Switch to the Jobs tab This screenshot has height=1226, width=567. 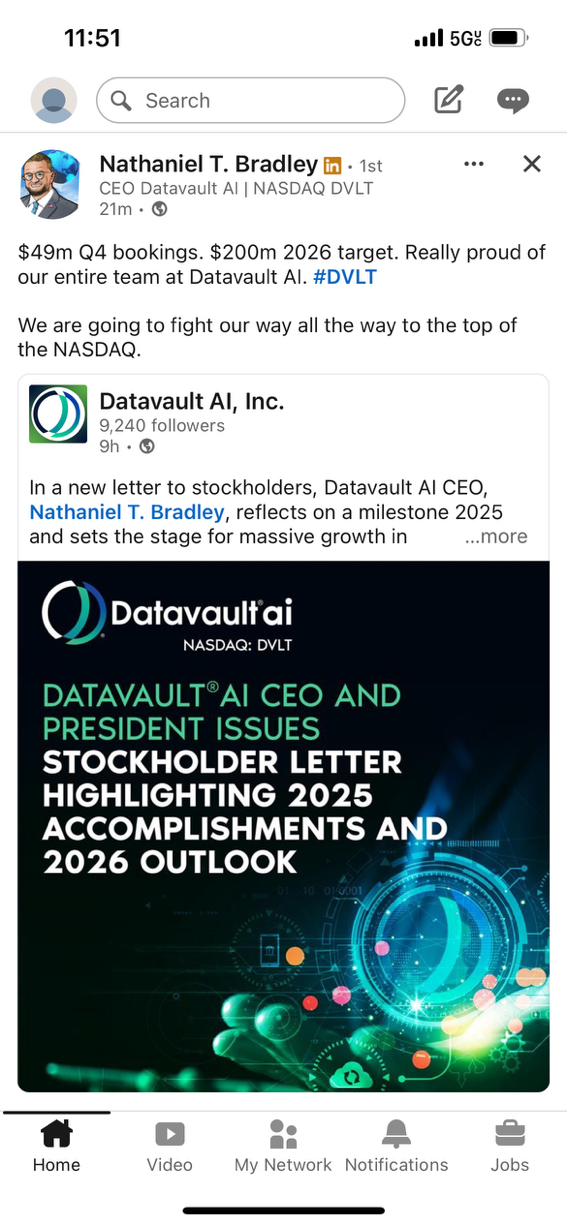(510, 1146)
